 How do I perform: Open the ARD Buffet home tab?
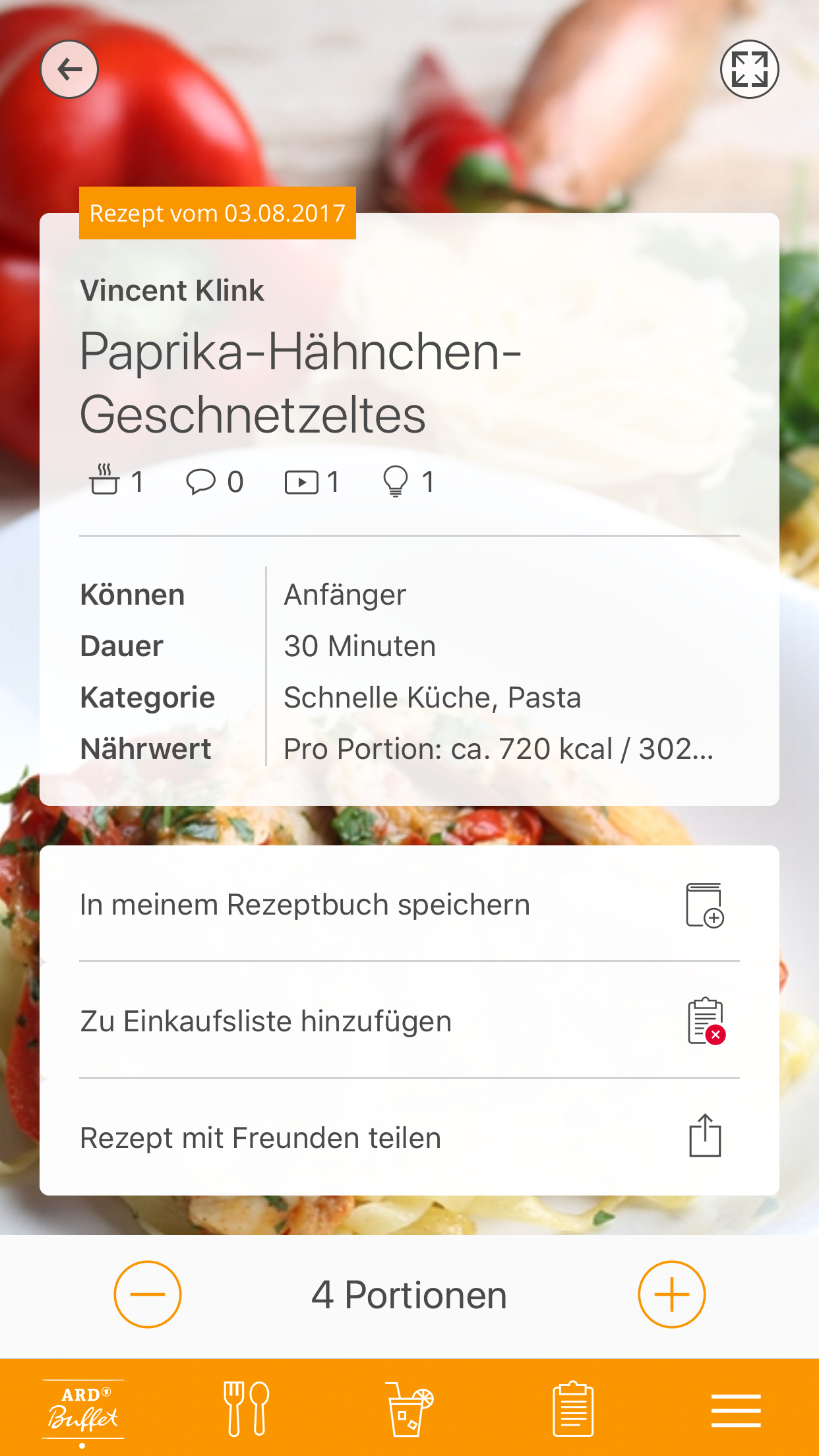(x=82, y=1409)
